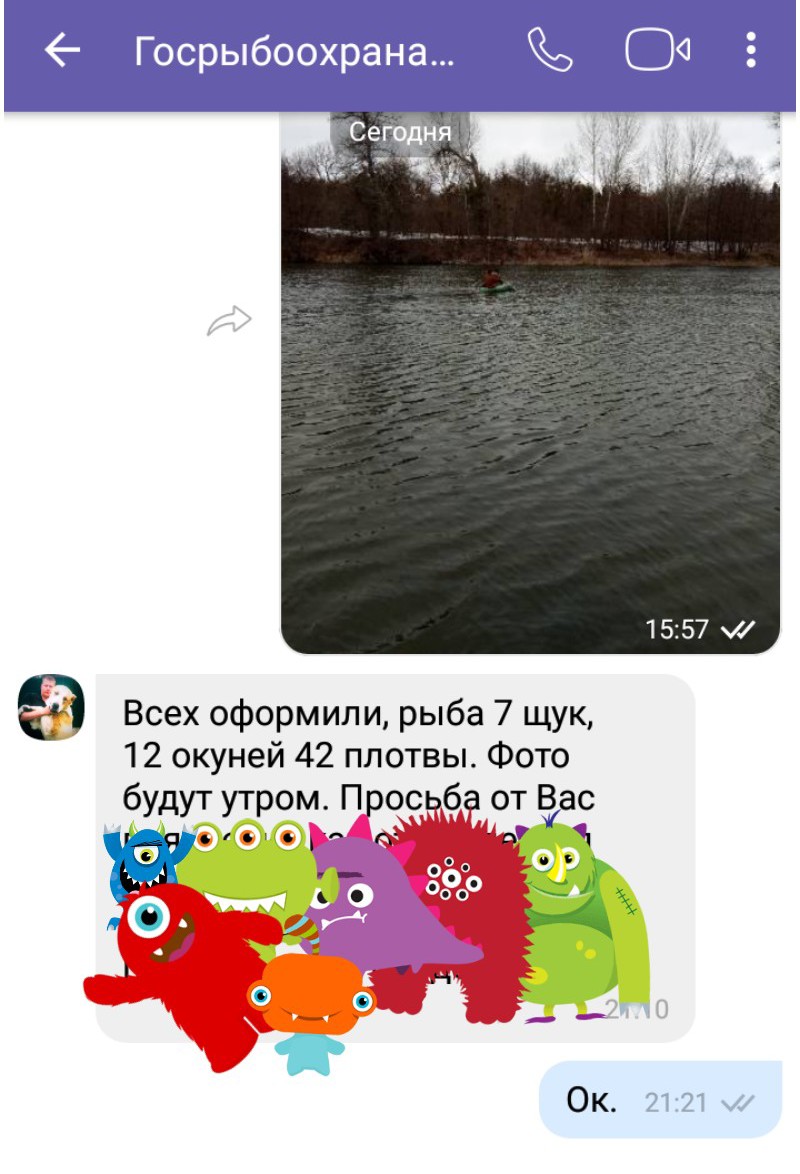Viewport: 800px width, 1174px height.
Task: Go back using the arrow
Action: tap(62, 50)
